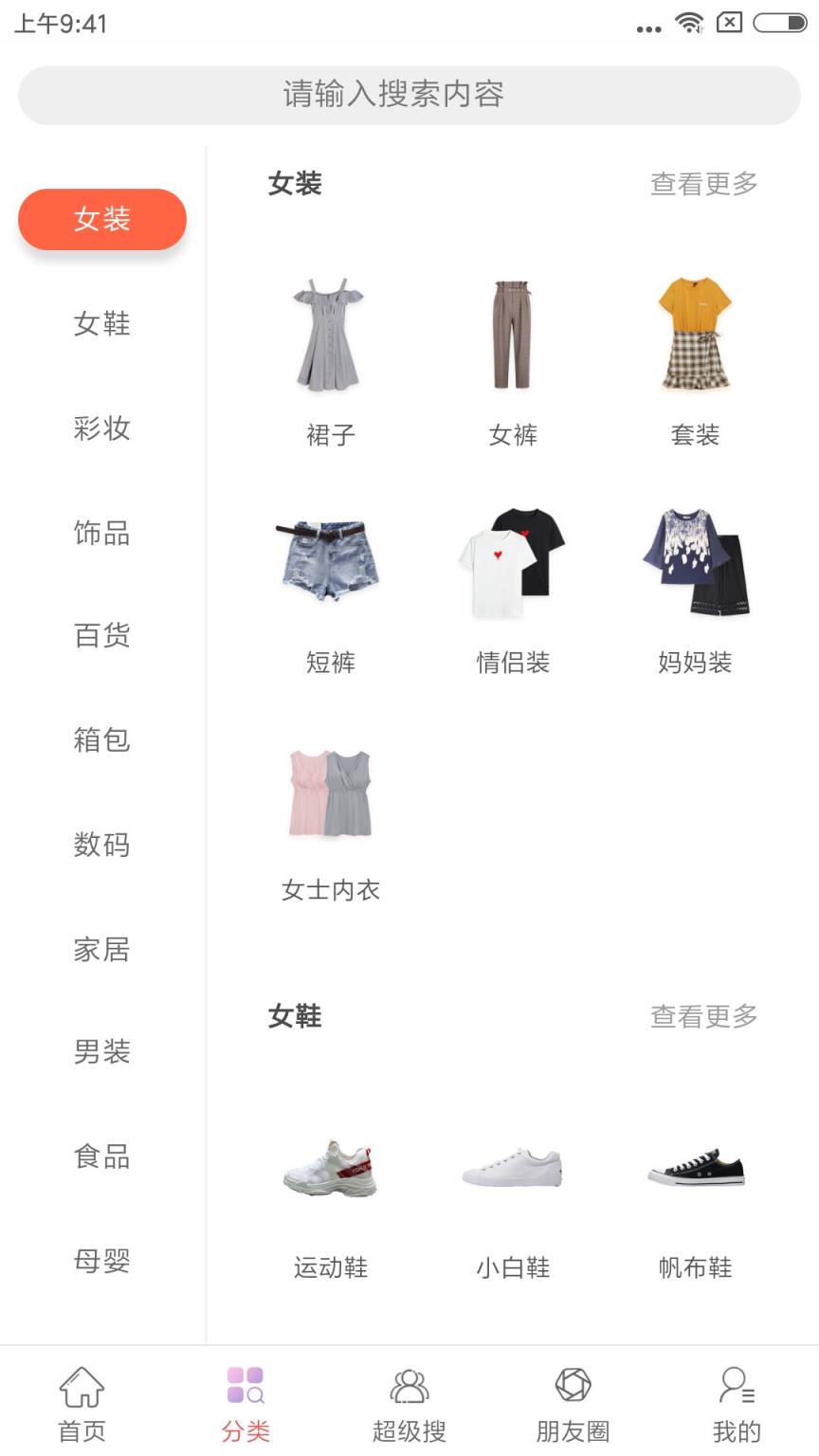Open the 彩妆 category

(x=102, y=428)
